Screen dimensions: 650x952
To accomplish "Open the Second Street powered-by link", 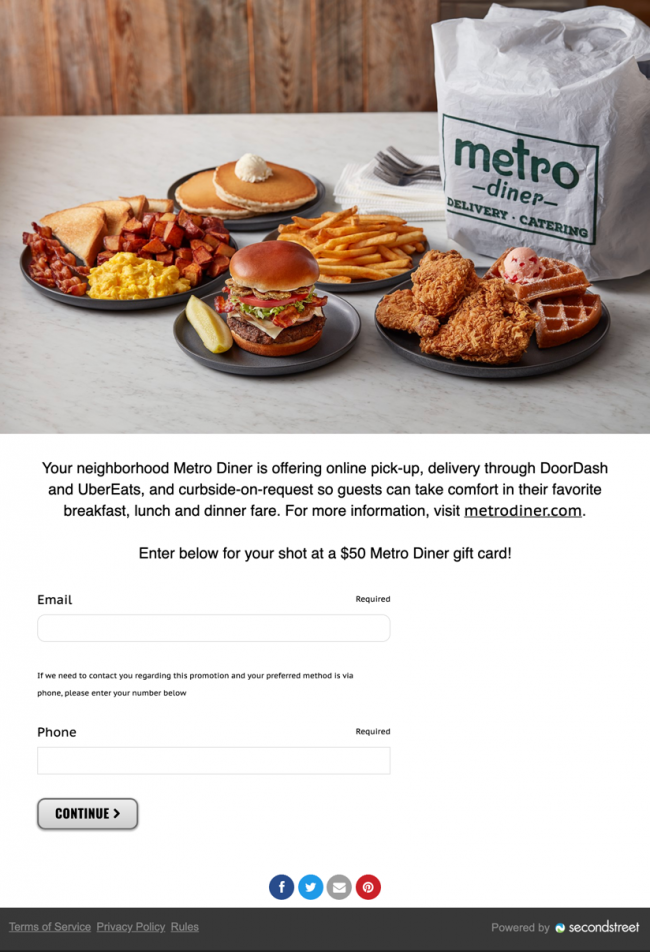I will click(x=597, y=928).
